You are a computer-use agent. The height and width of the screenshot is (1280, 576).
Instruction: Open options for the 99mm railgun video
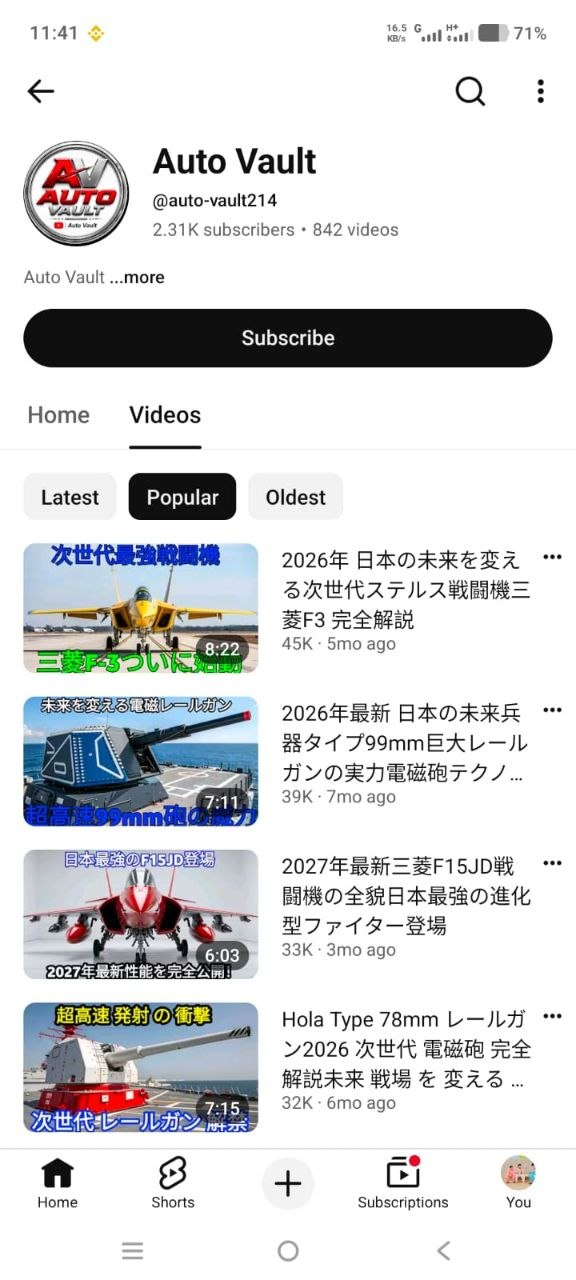pos(552,710)
